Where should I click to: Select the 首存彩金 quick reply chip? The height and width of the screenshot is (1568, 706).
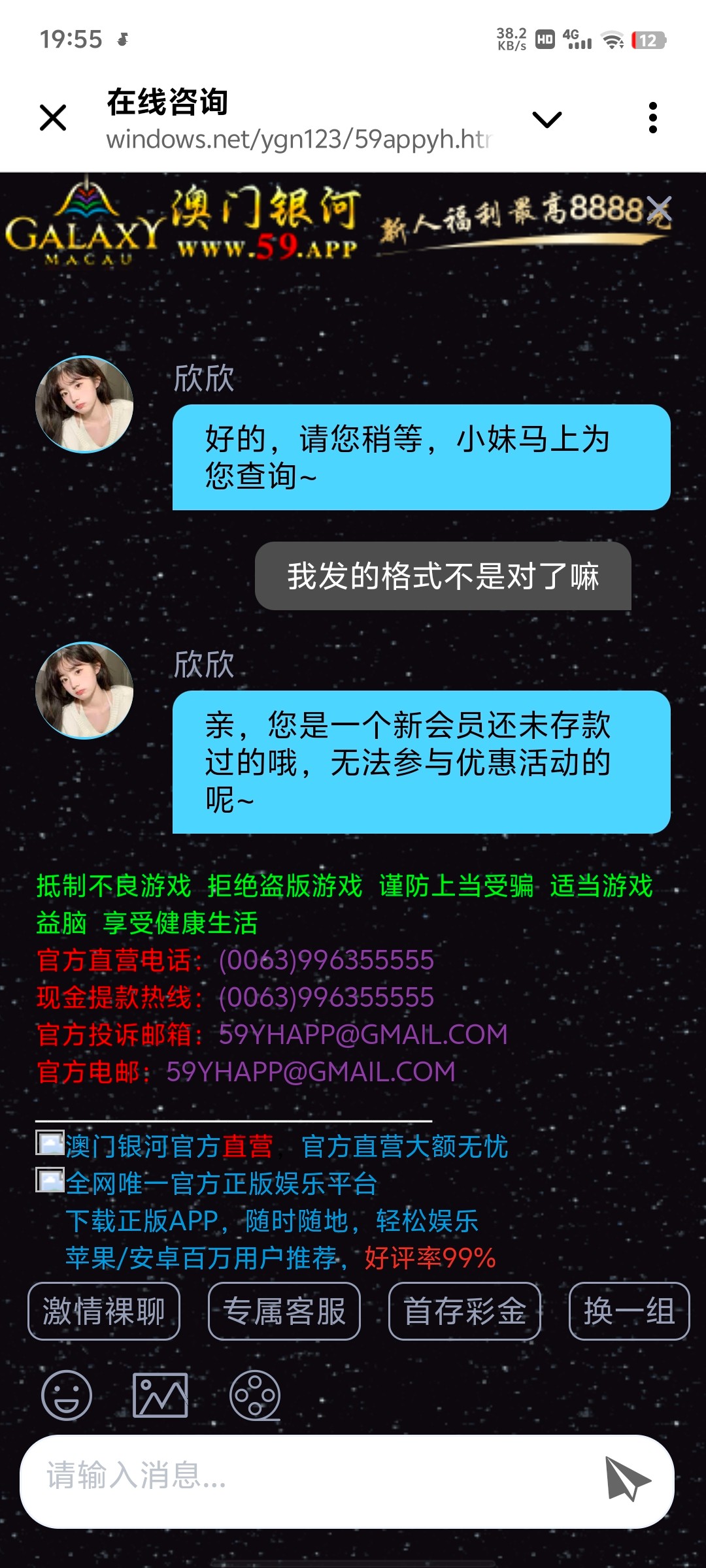(x=465, y=1311)
